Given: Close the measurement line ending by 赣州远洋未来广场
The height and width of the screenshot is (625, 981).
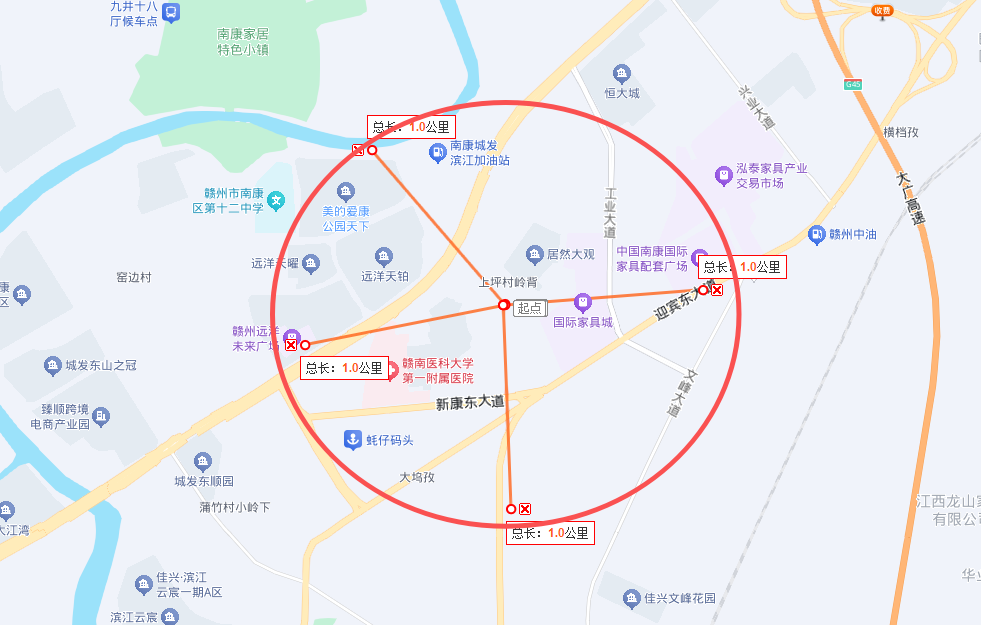Looking at the screenshot, I should click(291, 345).
